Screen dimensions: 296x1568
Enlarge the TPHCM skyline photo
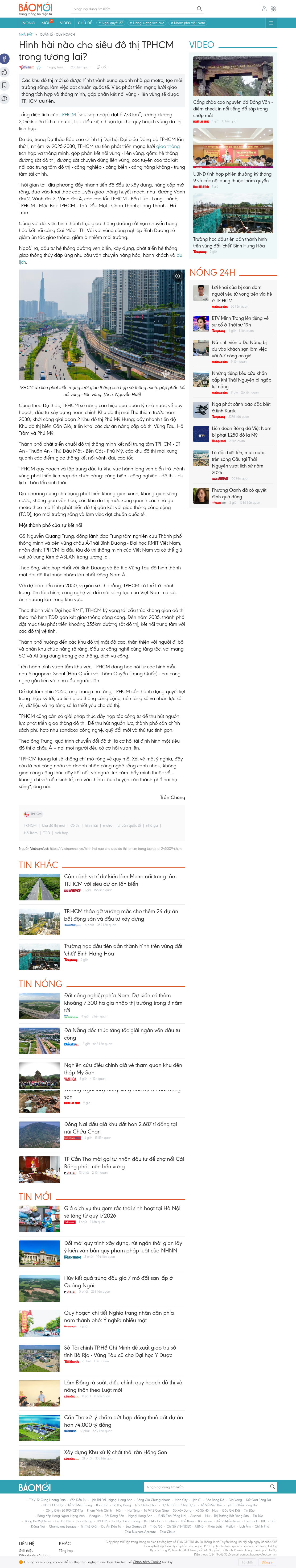tap(178, 276)
